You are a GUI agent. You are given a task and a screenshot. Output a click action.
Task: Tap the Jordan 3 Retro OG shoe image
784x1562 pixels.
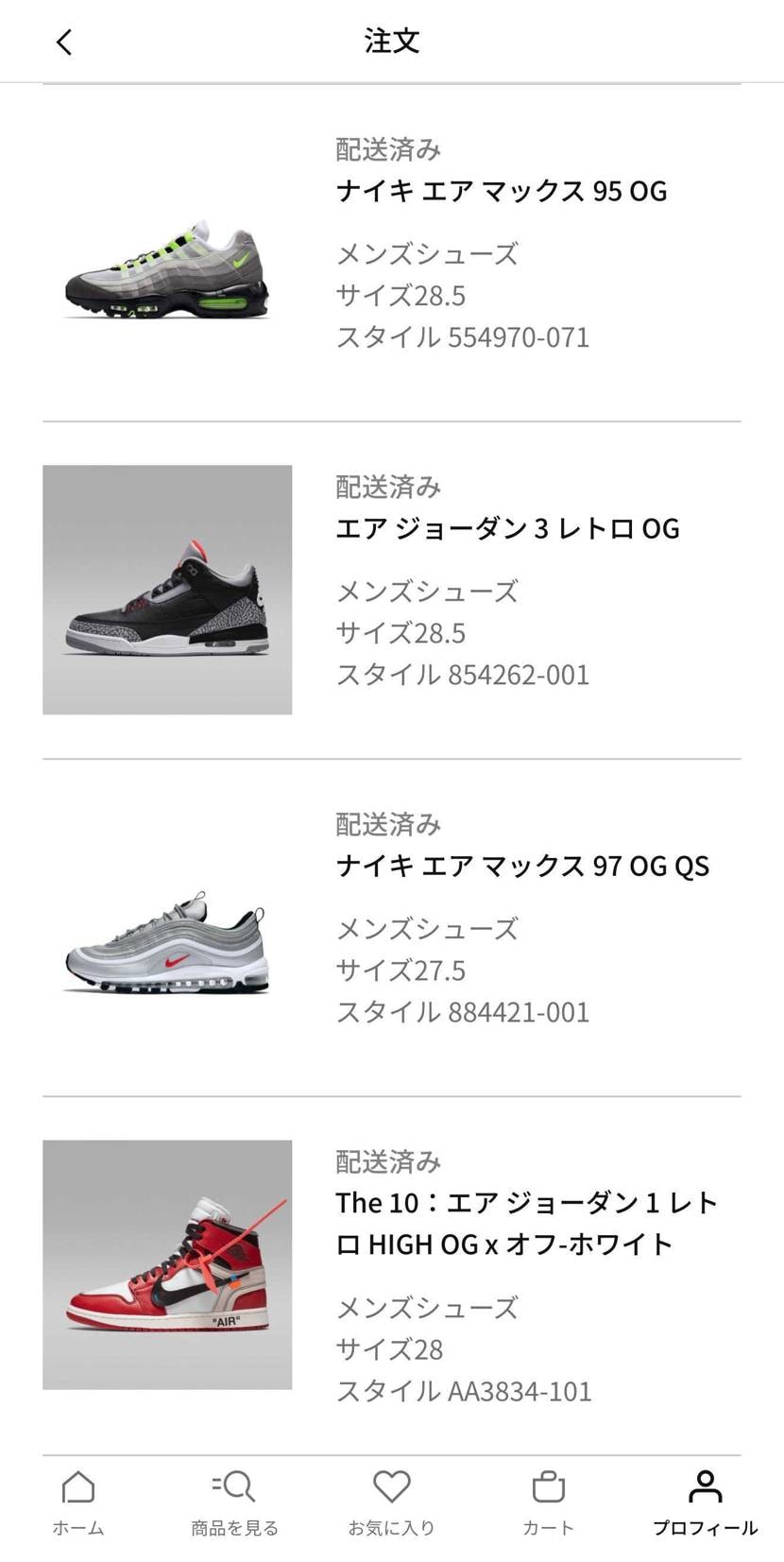coord(166,589)
